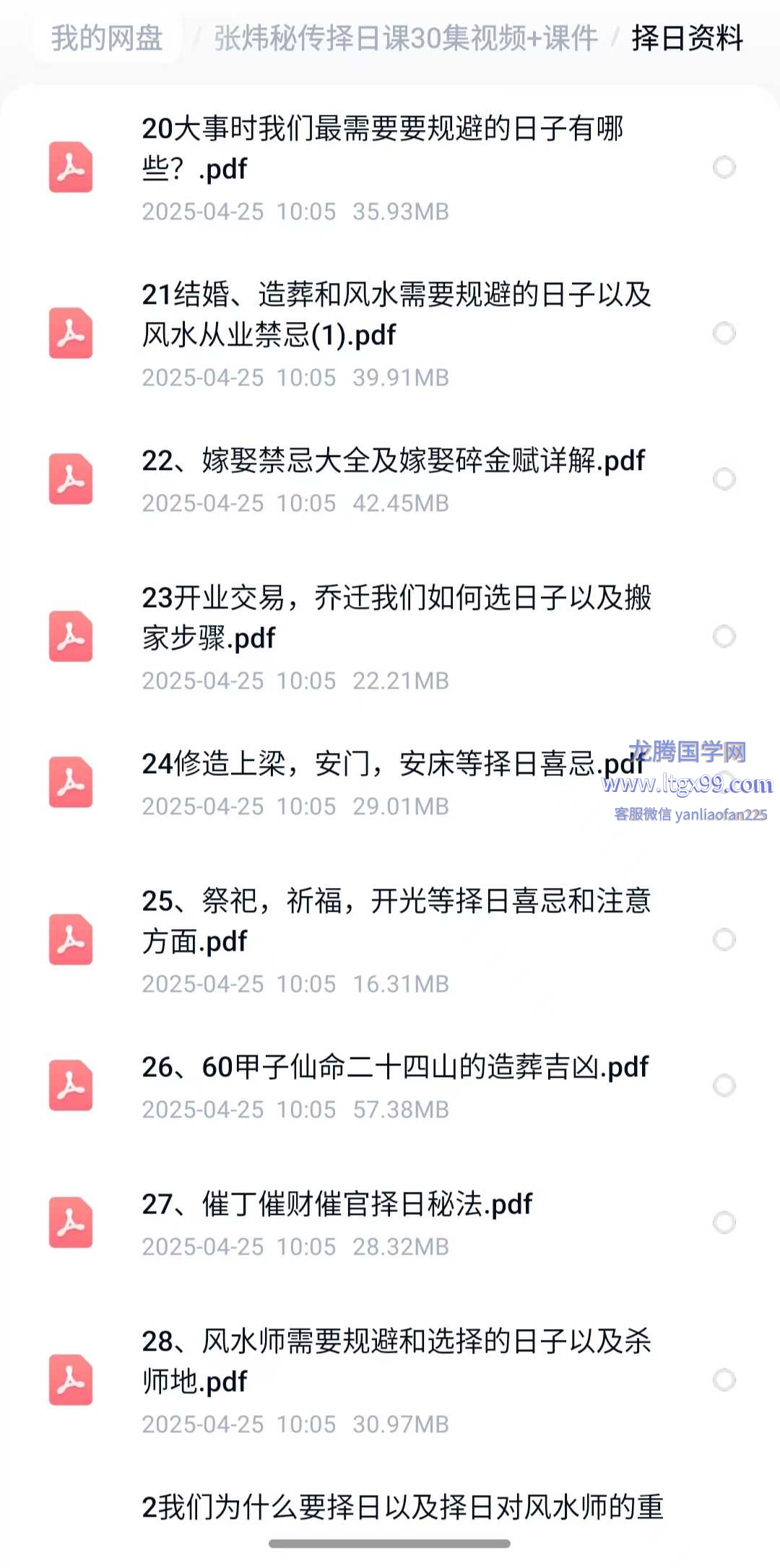
Task: Select the checkbox for file 20大事时
Action: [x=724, y=167]
